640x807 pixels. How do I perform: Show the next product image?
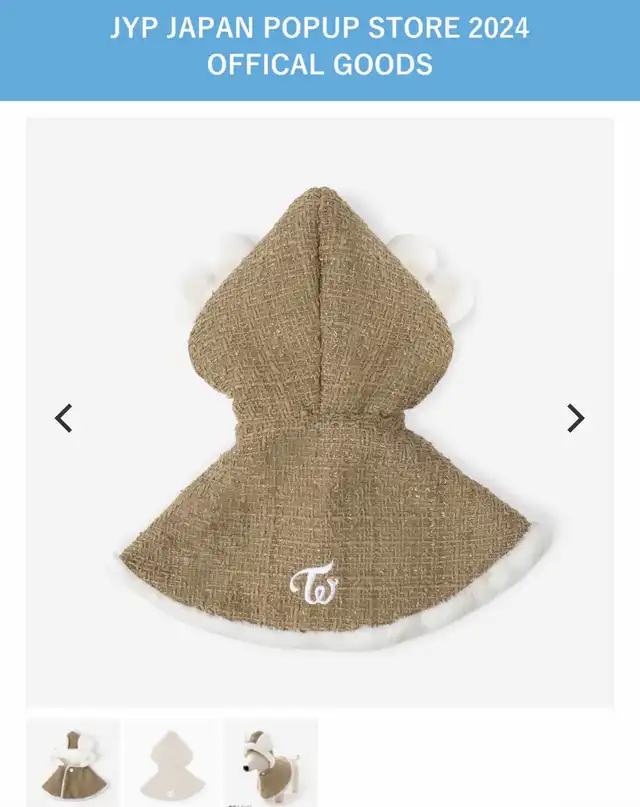point(575,418)
